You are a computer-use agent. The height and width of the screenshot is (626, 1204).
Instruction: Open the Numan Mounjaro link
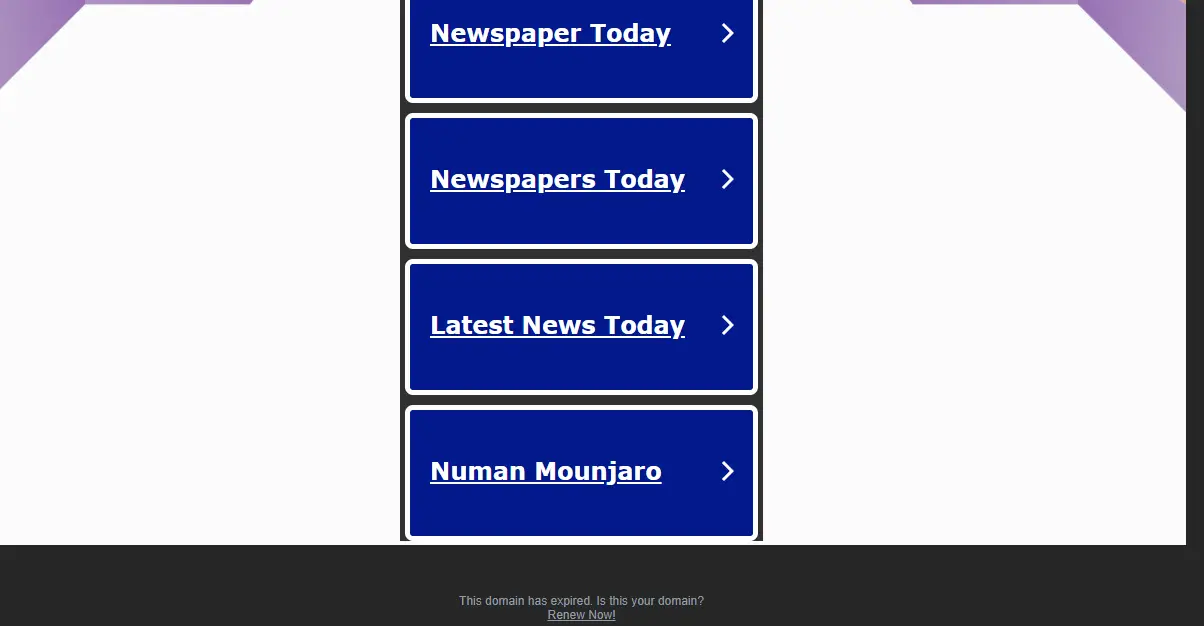pyautogui.click(x=545, y=472)
